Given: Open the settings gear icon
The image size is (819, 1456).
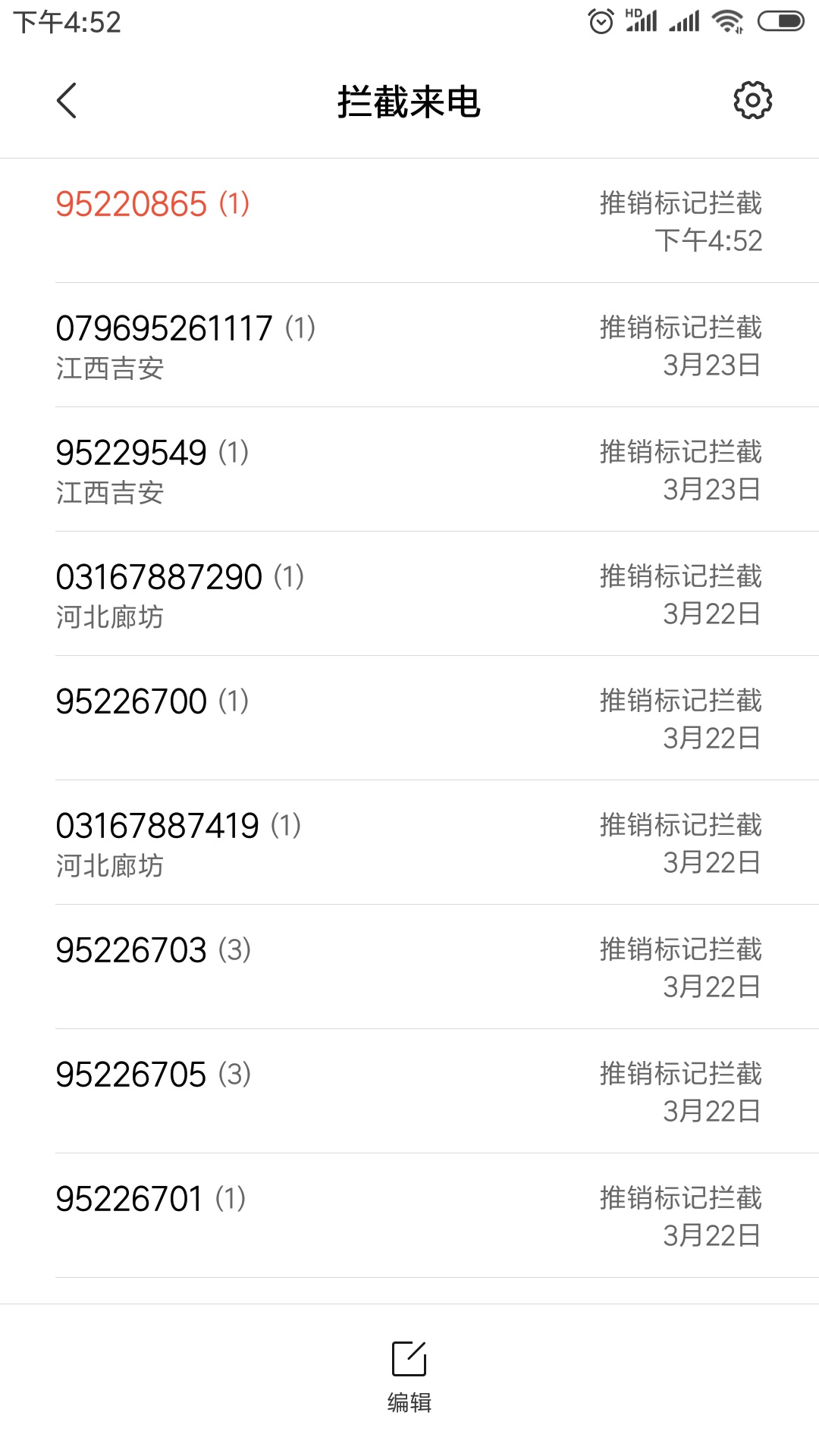Looking at the screenshot, I should [x=752, y=100].
